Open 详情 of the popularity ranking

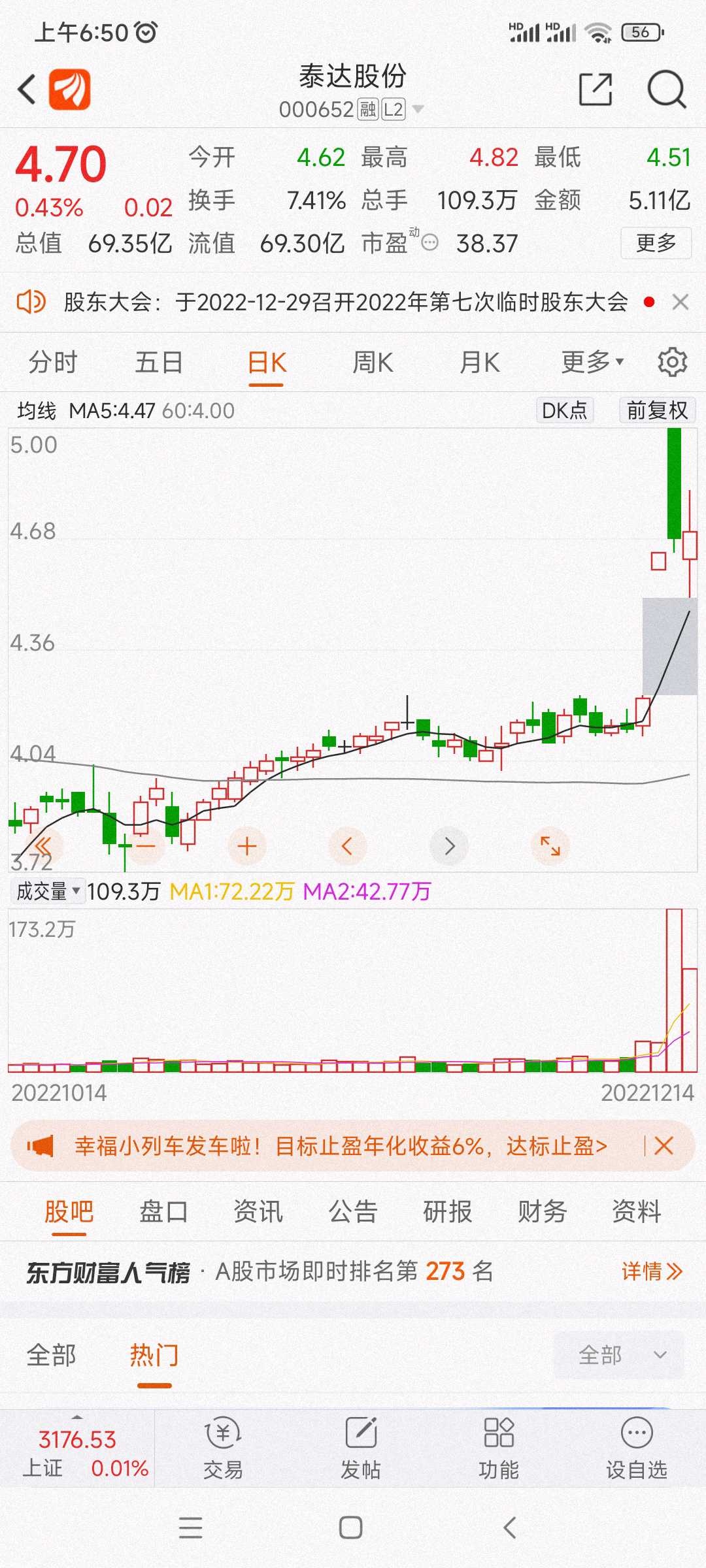pyautogui.click(x=652, y=1271)
